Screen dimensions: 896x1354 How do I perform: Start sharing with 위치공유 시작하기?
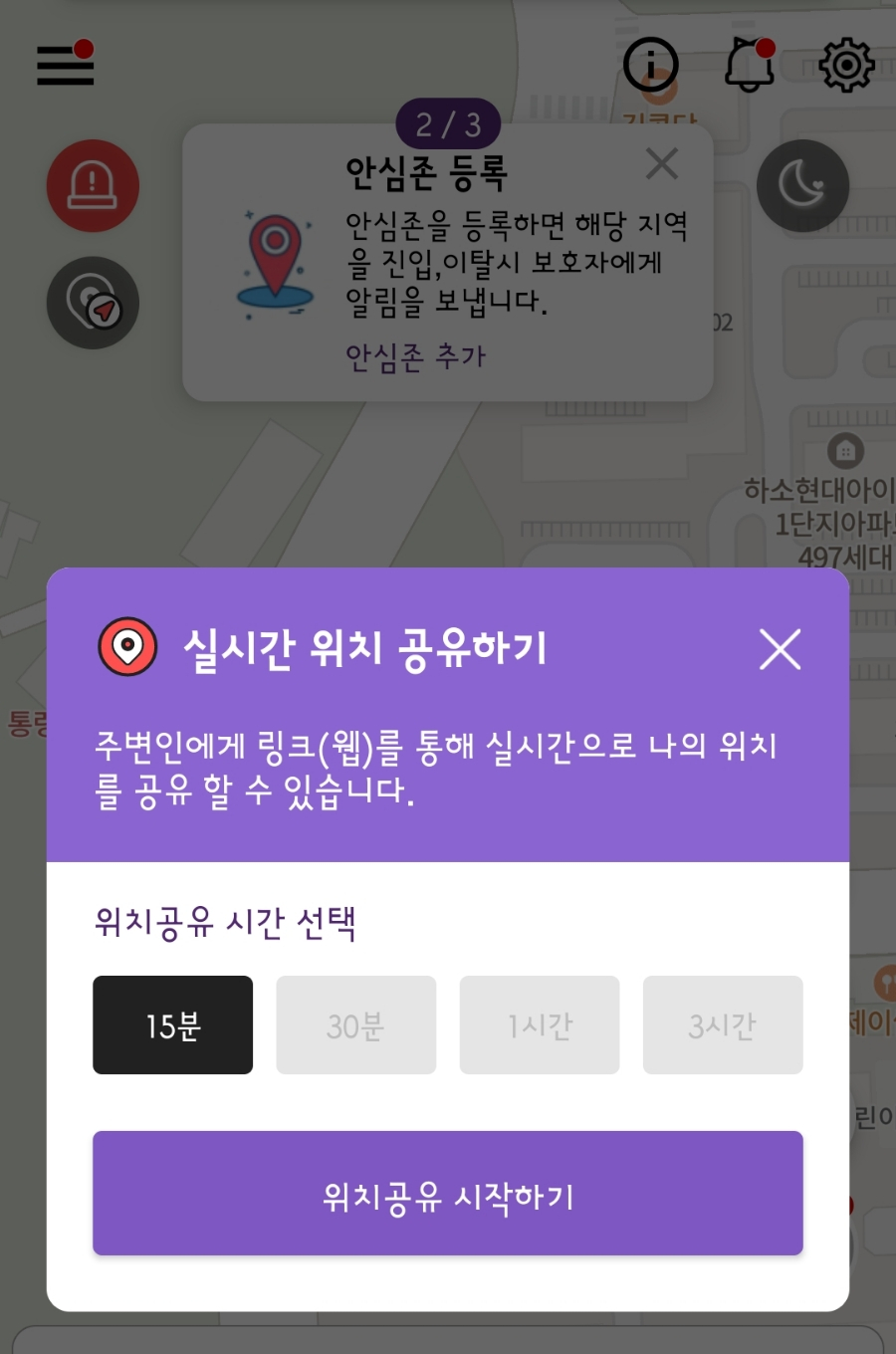click(x=448, y=1194)
